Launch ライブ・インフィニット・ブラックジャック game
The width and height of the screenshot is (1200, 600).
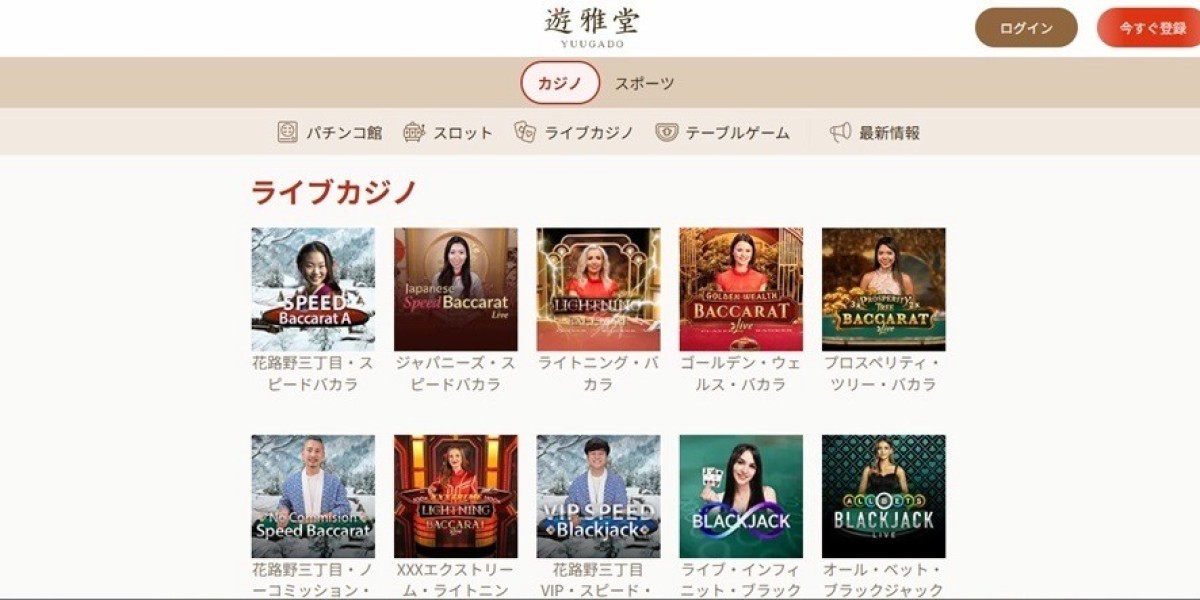pyautogui.click(x=741, y=496)
